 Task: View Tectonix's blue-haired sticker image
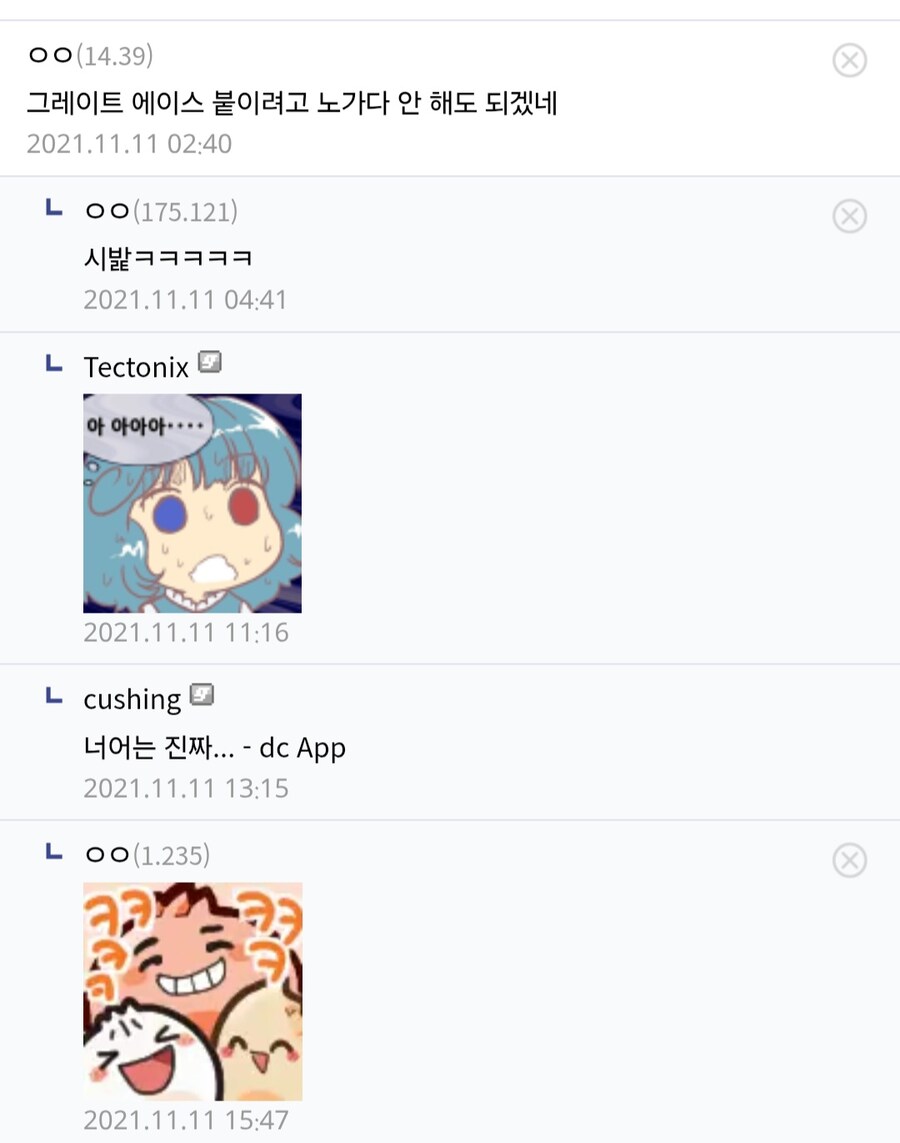pyautogui.click(x=192, y=503)
